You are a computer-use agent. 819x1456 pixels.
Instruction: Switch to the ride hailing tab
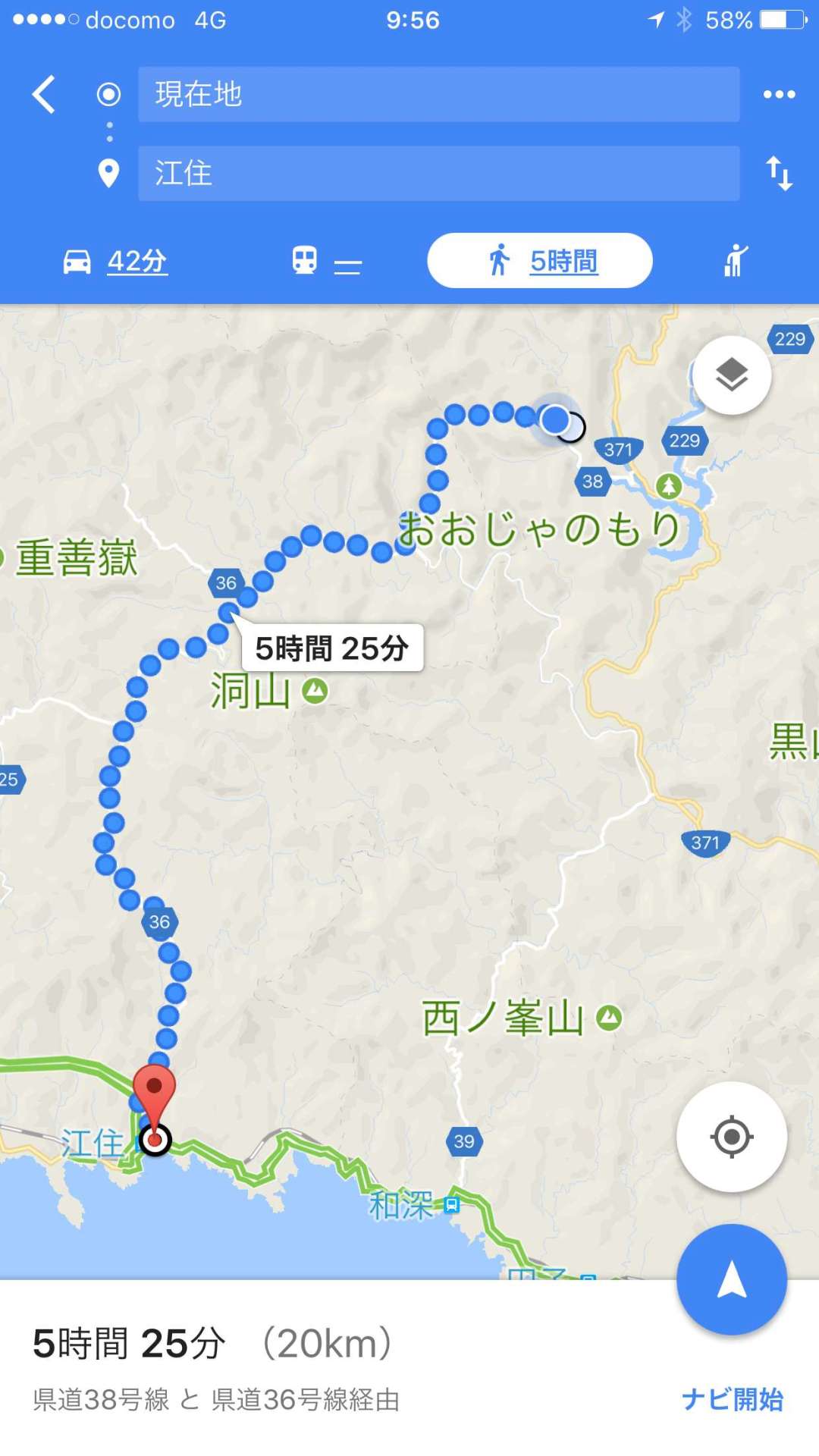735,261
